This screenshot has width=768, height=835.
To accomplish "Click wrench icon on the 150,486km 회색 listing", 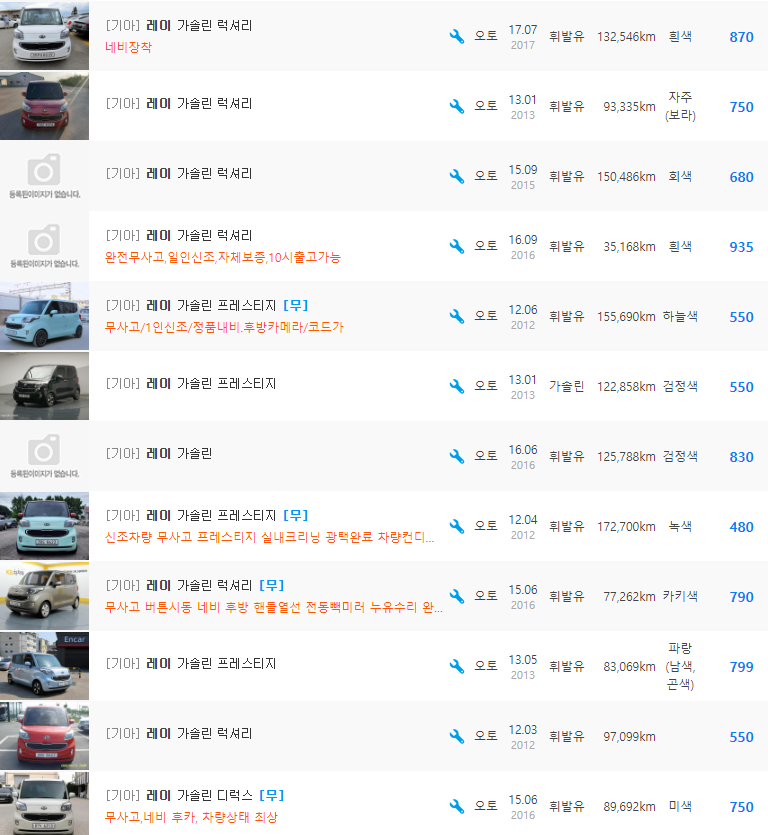I will pyautogui.click(x=457, y=177).
